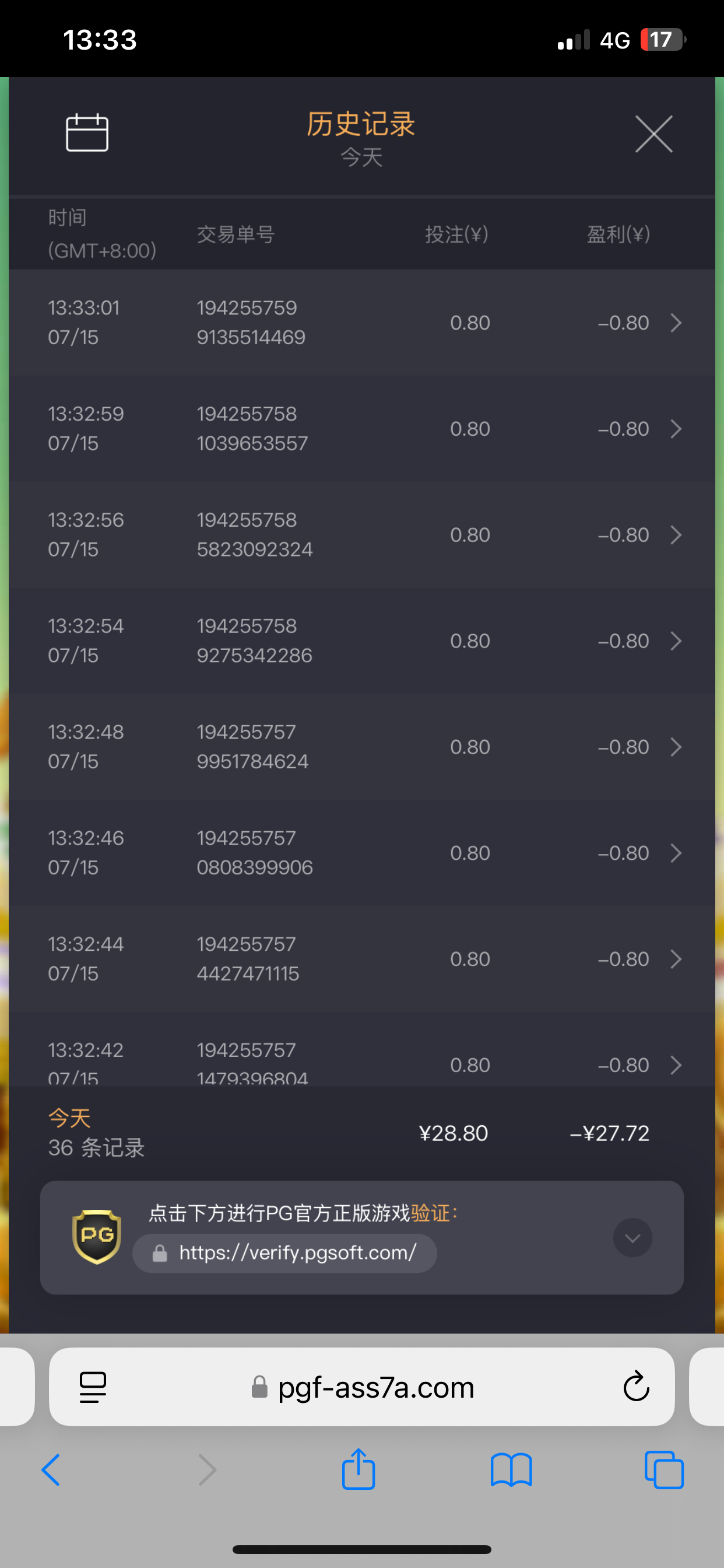Go back to the previous page

[51, 1470]
